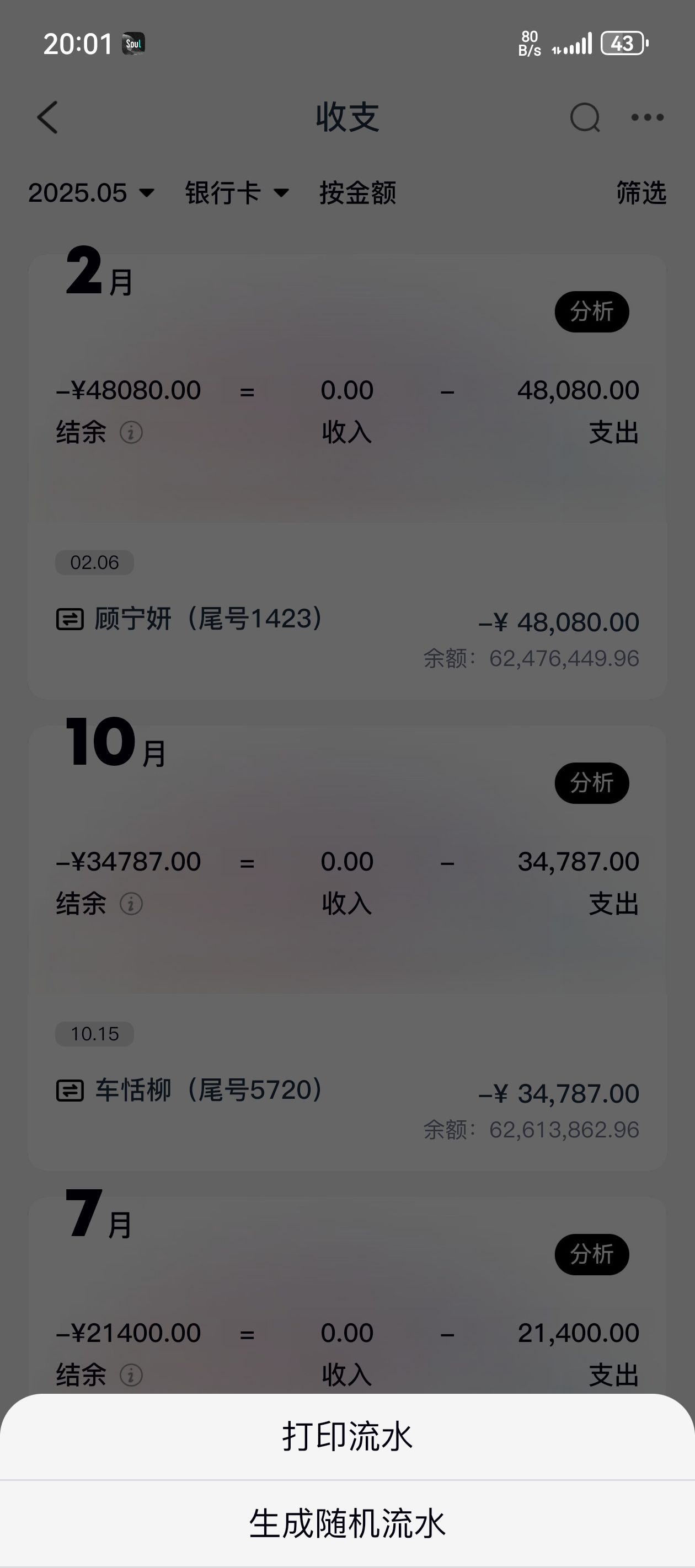Show 结余 info for 10月

[x=131, y=904]
